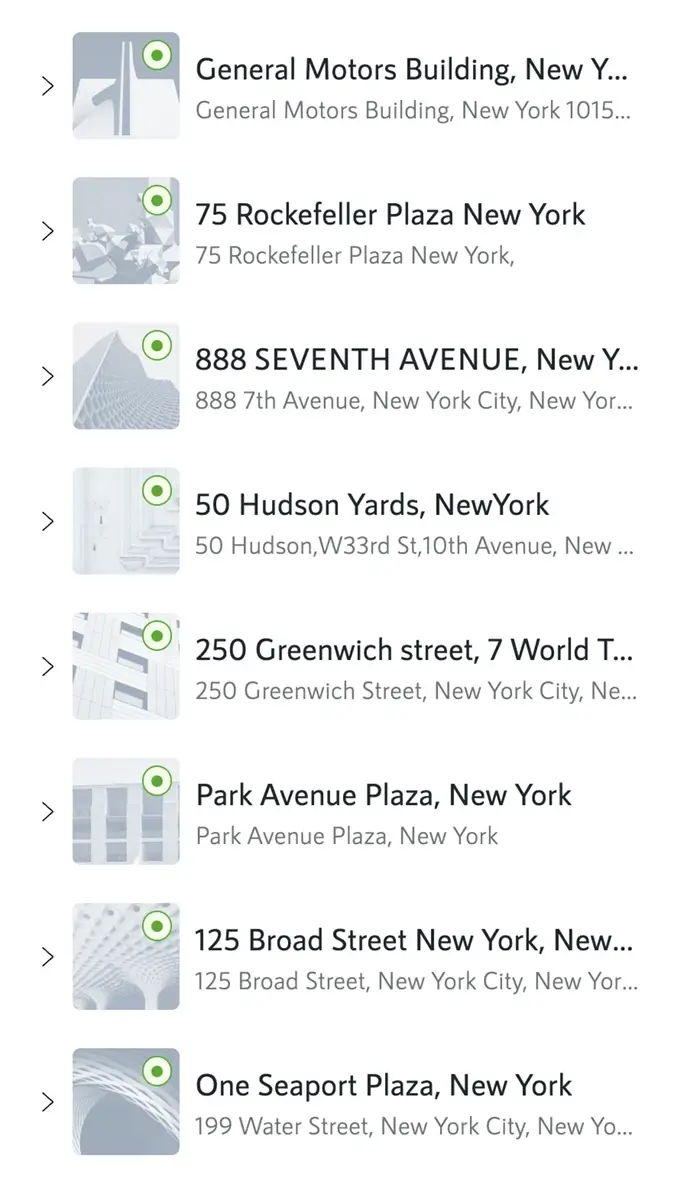Image resolution: width=700 pixels, height=1178 pixels.
Task: Expand the chevron beside One Seaport Plaza
Action: [x=47, y=1101]
